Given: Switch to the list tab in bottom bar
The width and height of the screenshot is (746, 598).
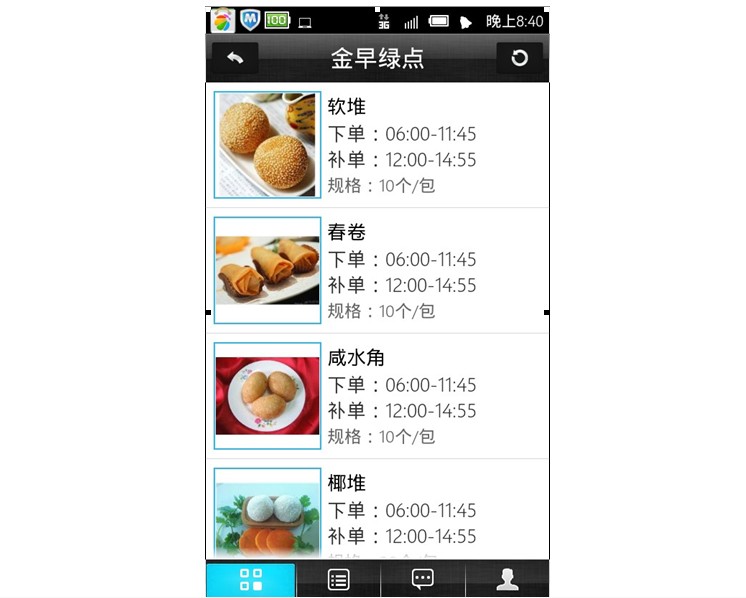Looking at the screenshot, I should [x=338, y=580].
